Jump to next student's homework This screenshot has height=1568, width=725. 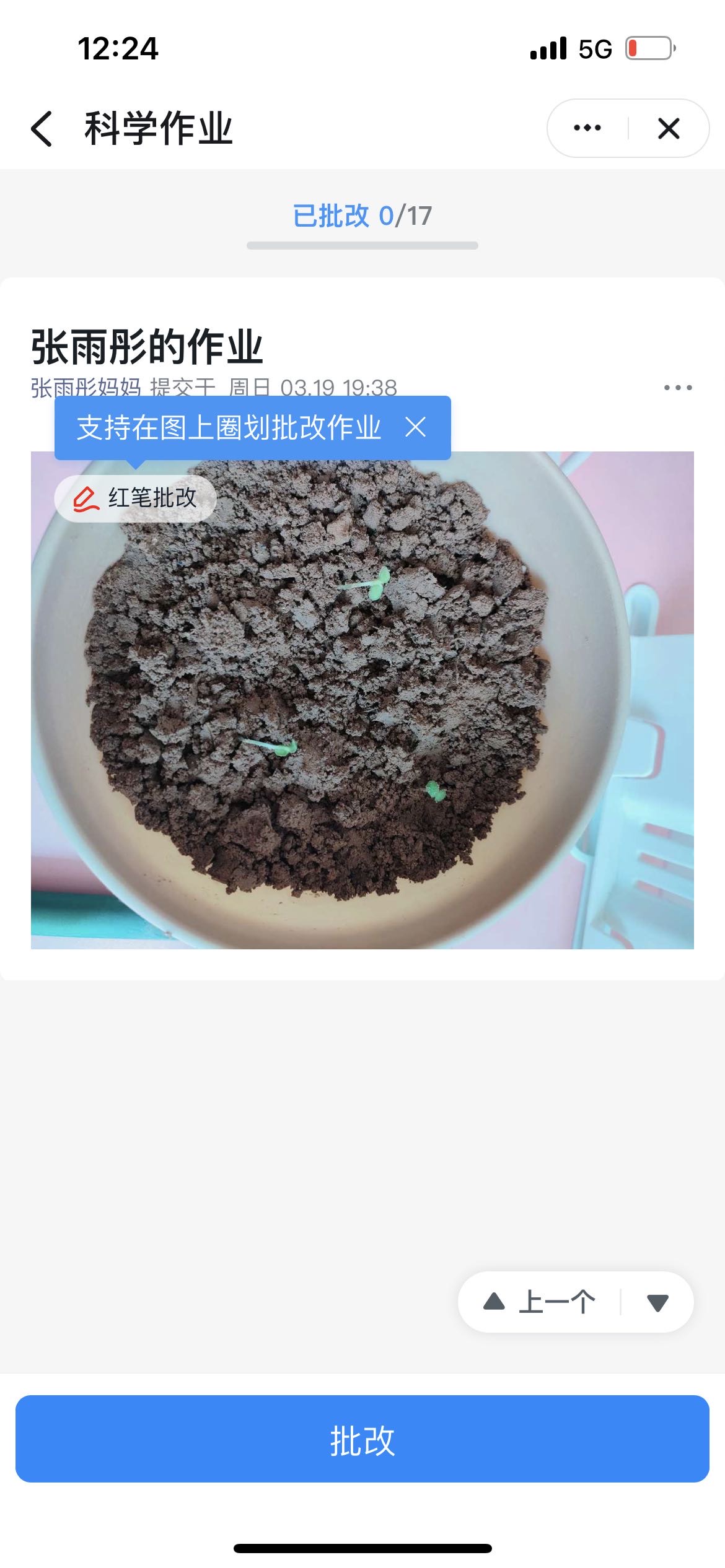[657, 1303]
